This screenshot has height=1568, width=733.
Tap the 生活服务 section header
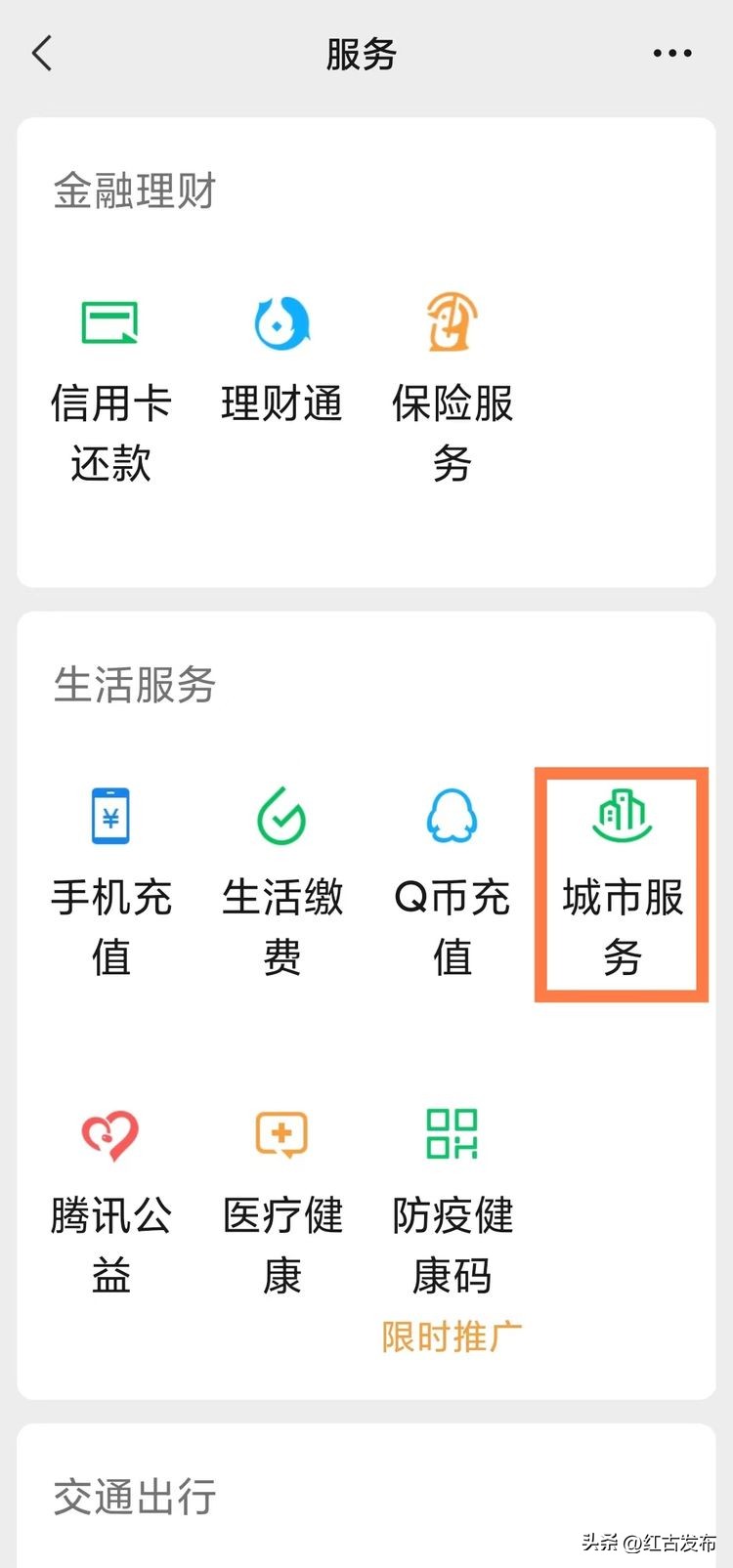point(132,686)
